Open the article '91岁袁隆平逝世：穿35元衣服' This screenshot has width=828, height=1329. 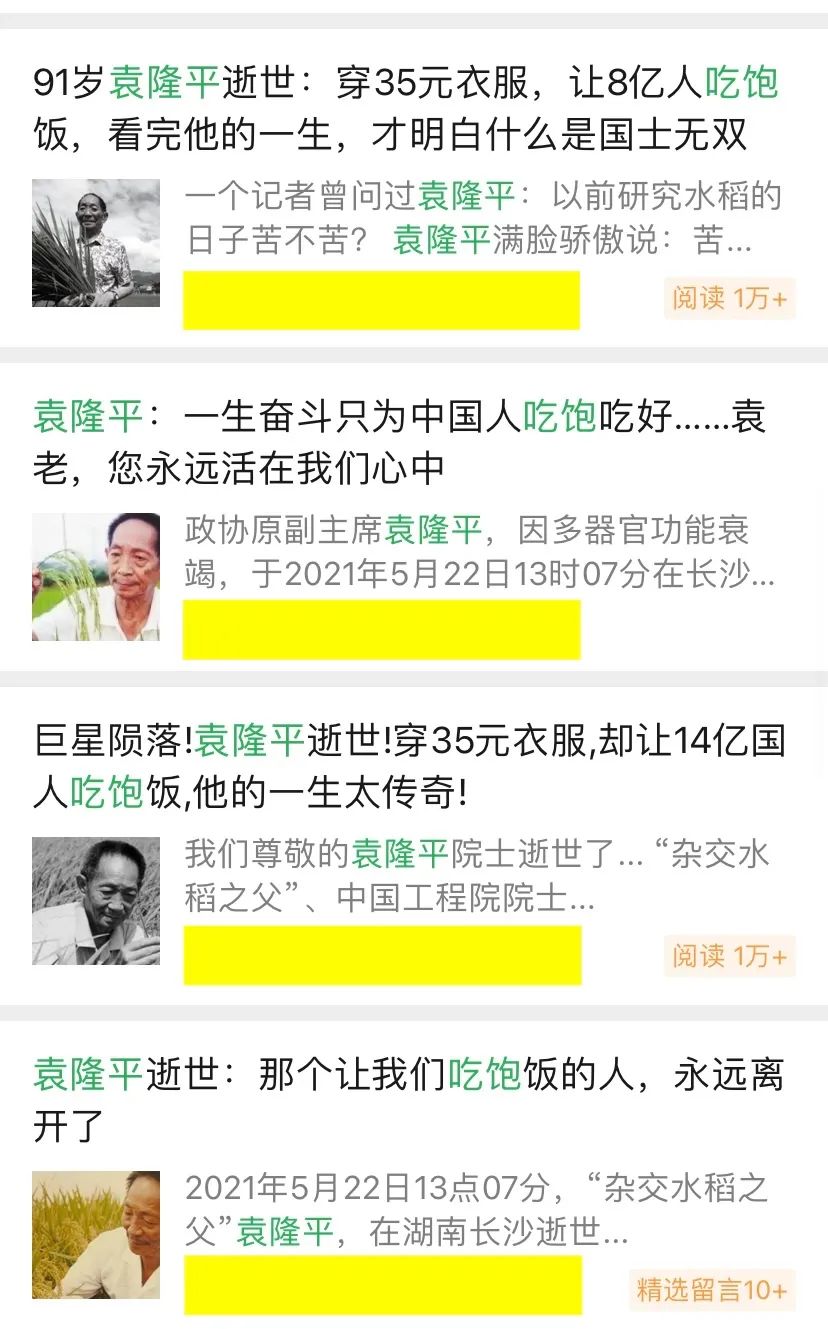[404, 107]
